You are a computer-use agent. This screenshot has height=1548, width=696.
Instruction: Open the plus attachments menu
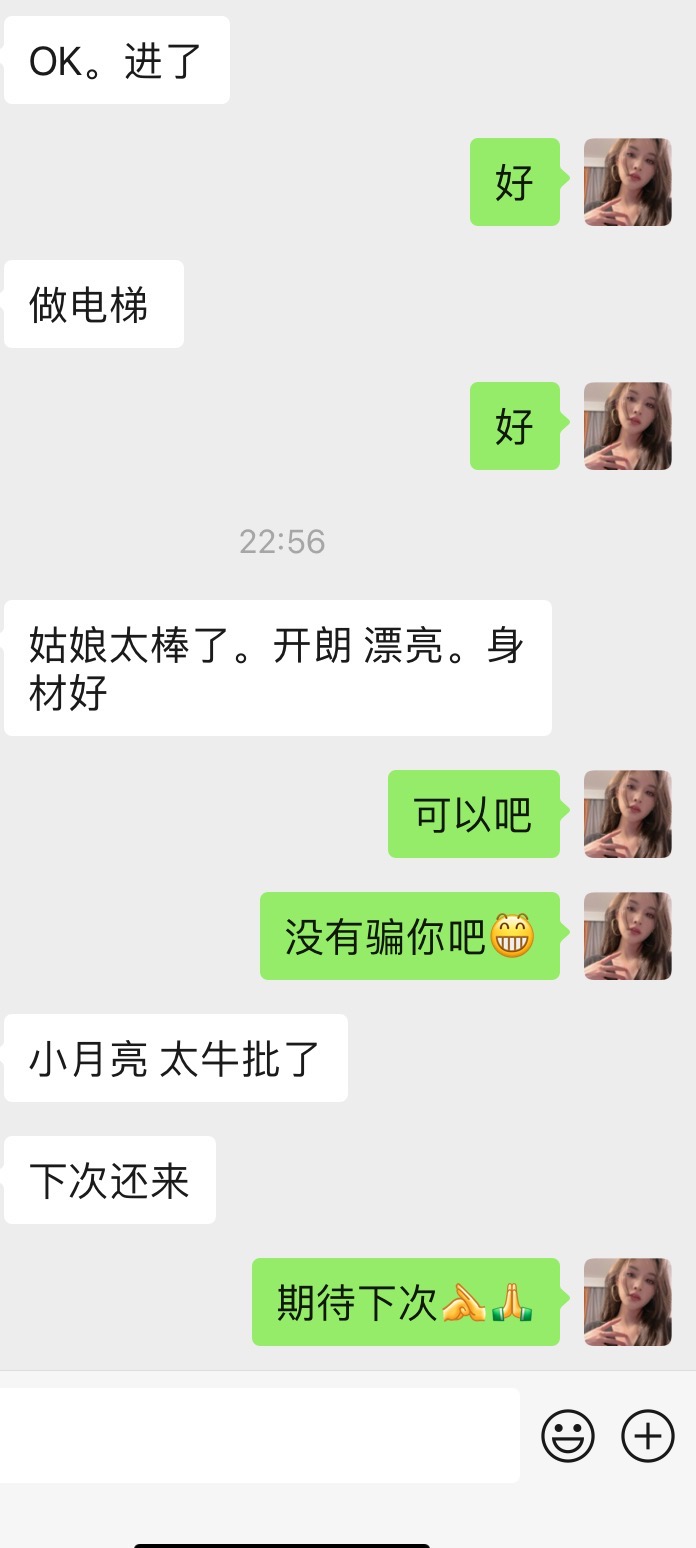(x=648, y=1436)
